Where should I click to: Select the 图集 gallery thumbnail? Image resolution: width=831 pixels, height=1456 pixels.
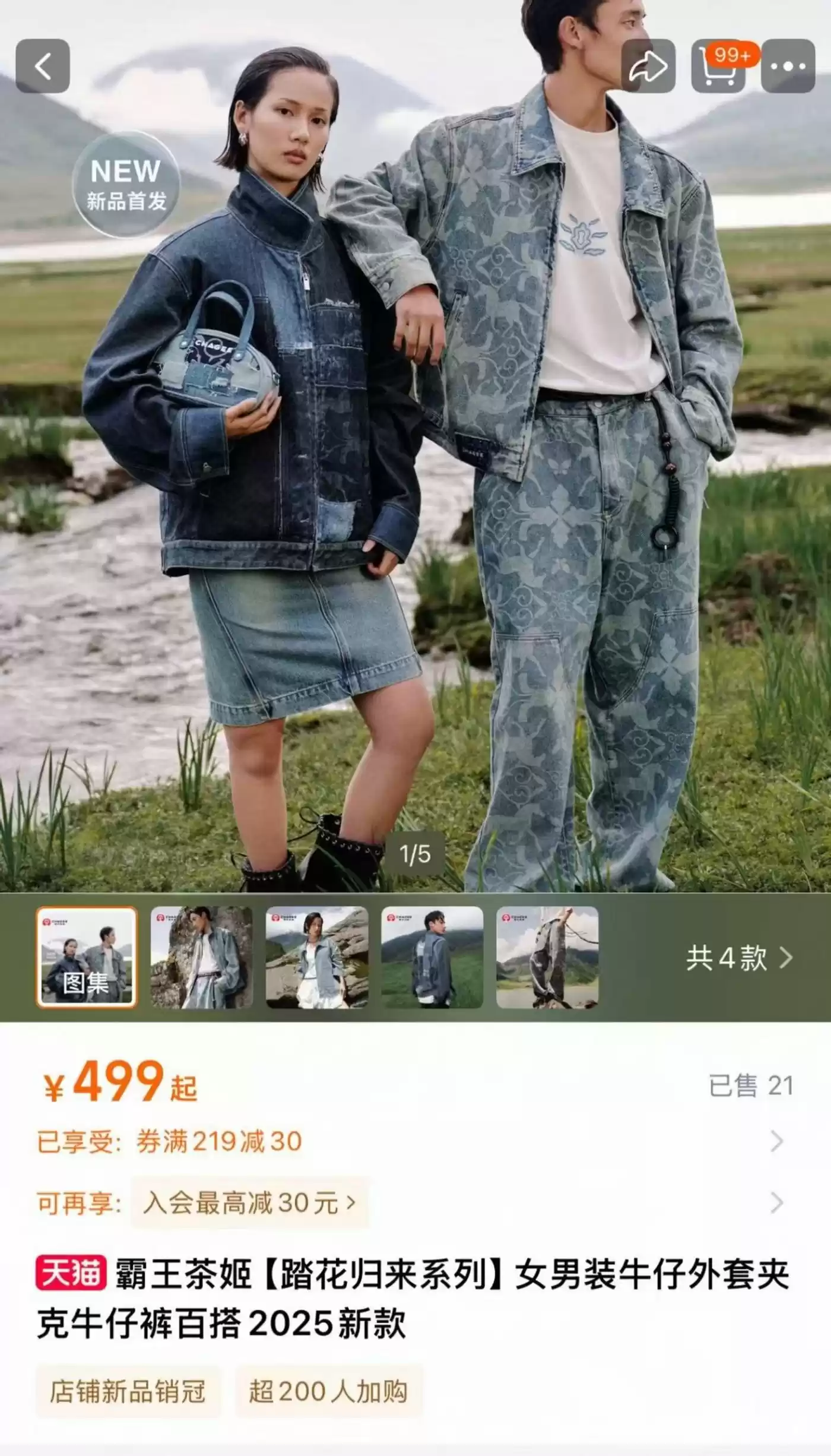pos(87,957)
